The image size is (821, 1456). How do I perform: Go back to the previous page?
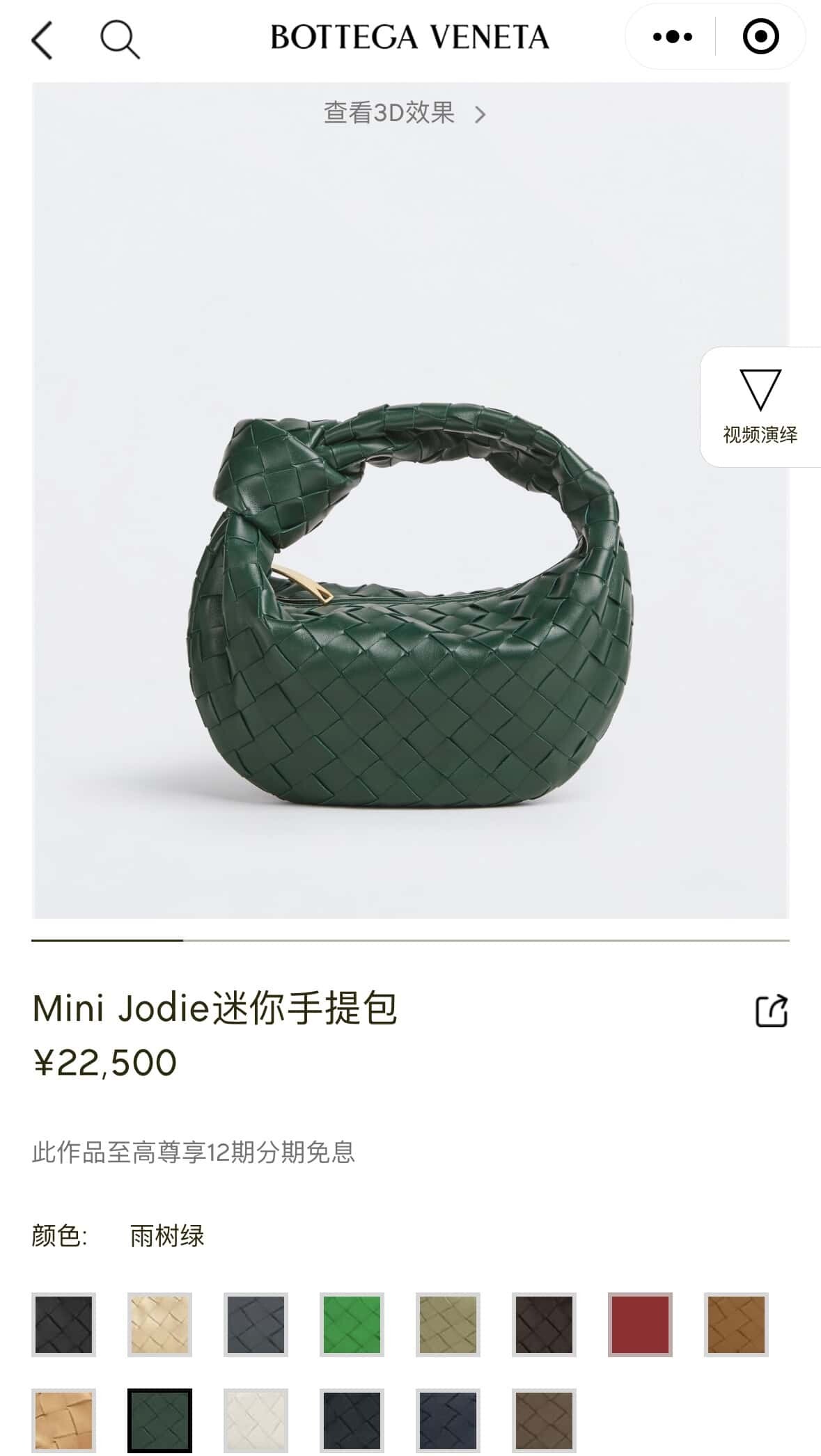[42, 40]
